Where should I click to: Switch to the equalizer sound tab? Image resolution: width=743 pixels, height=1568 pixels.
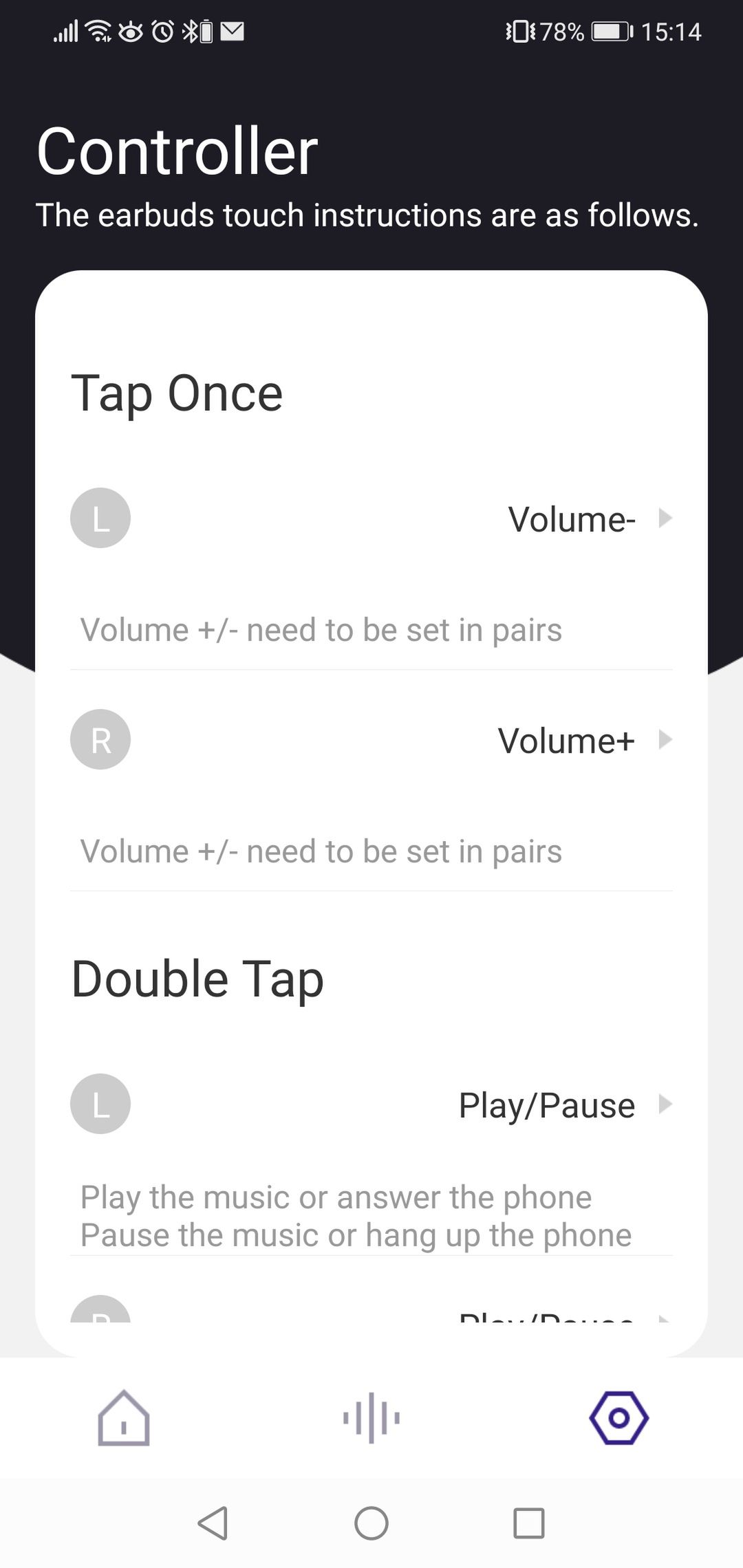click(371, 1418)
